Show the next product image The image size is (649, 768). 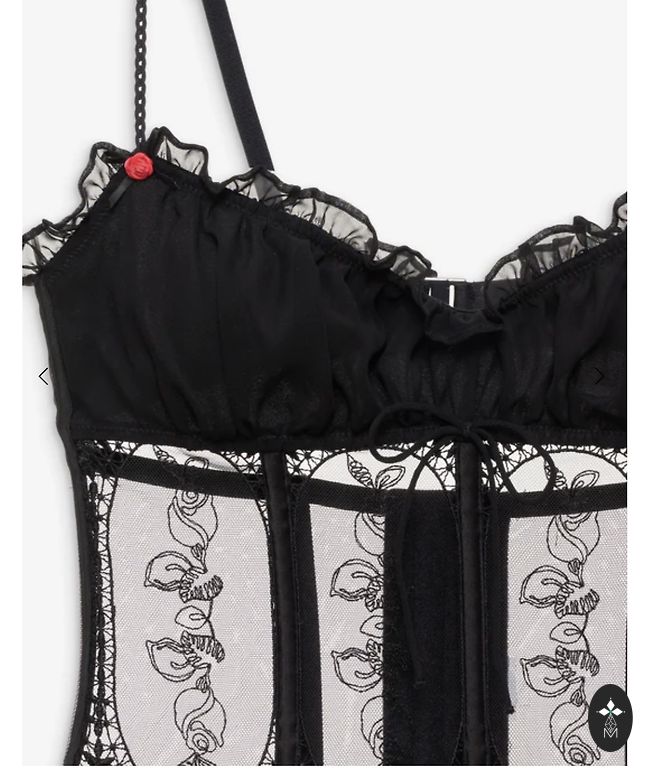point(599,376)
